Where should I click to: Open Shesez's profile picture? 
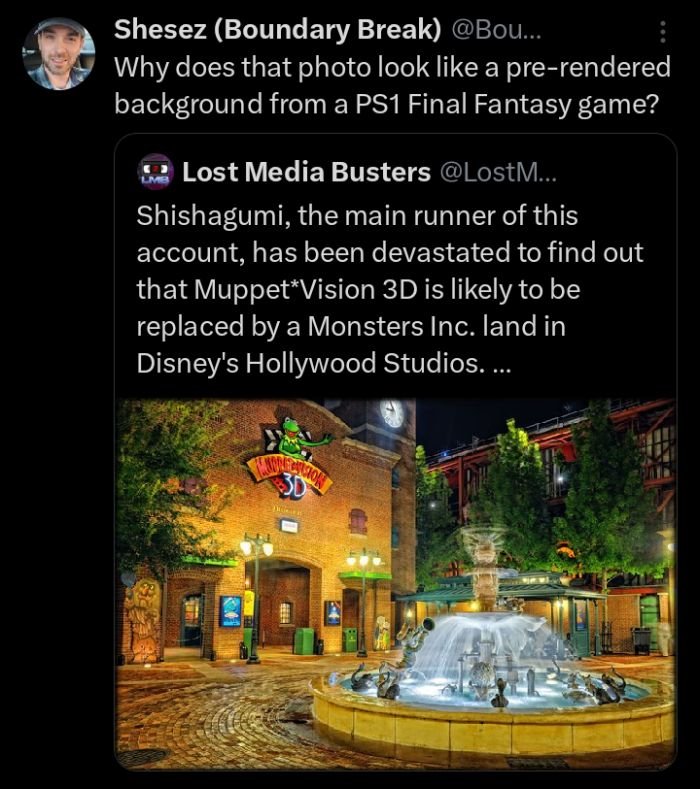58,53
